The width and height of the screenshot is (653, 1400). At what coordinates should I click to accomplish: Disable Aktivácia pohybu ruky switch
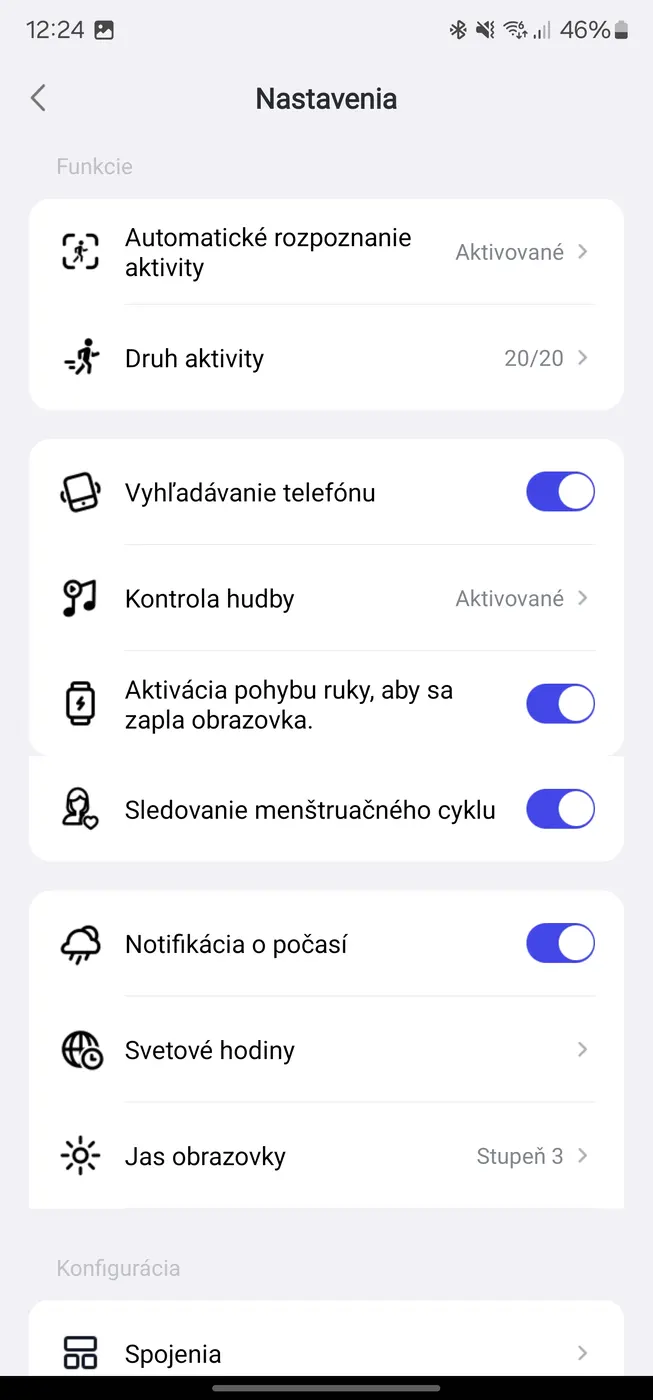click(560, 704)
